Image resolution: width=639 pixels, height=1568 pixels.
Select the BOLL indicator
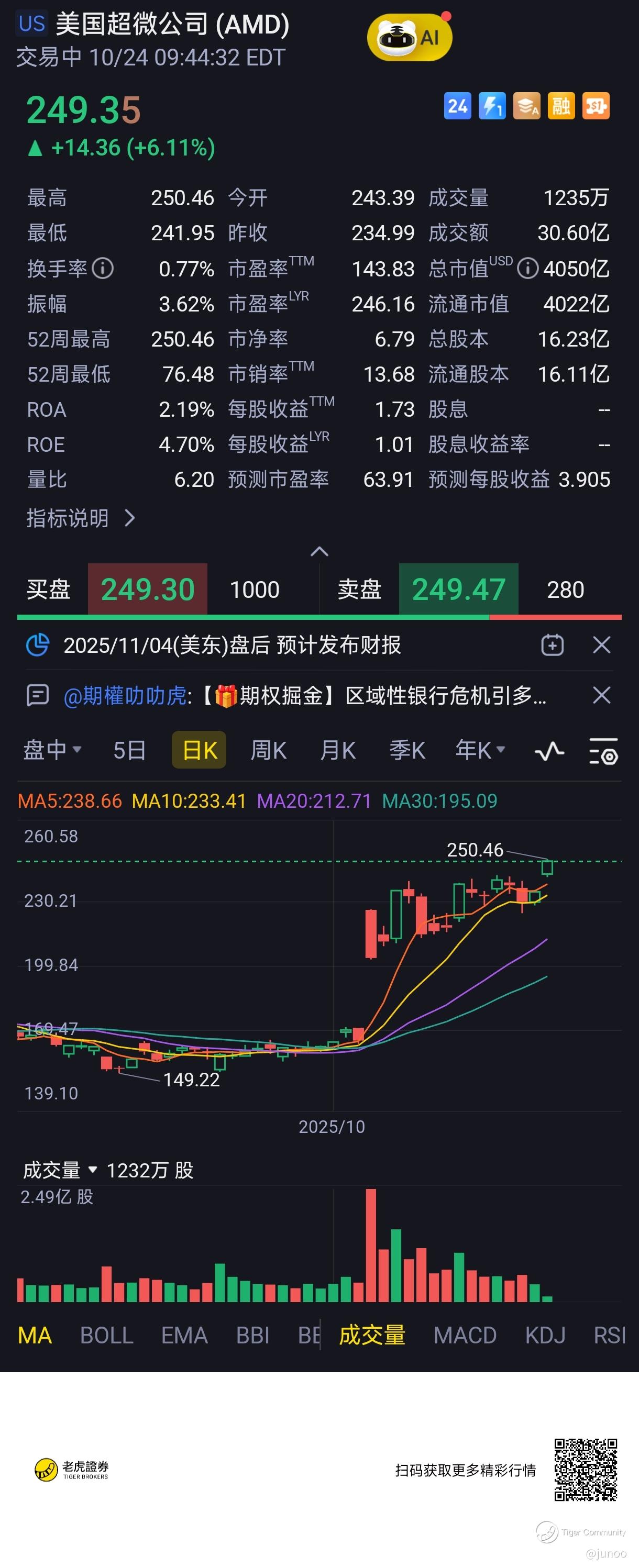107,1336
